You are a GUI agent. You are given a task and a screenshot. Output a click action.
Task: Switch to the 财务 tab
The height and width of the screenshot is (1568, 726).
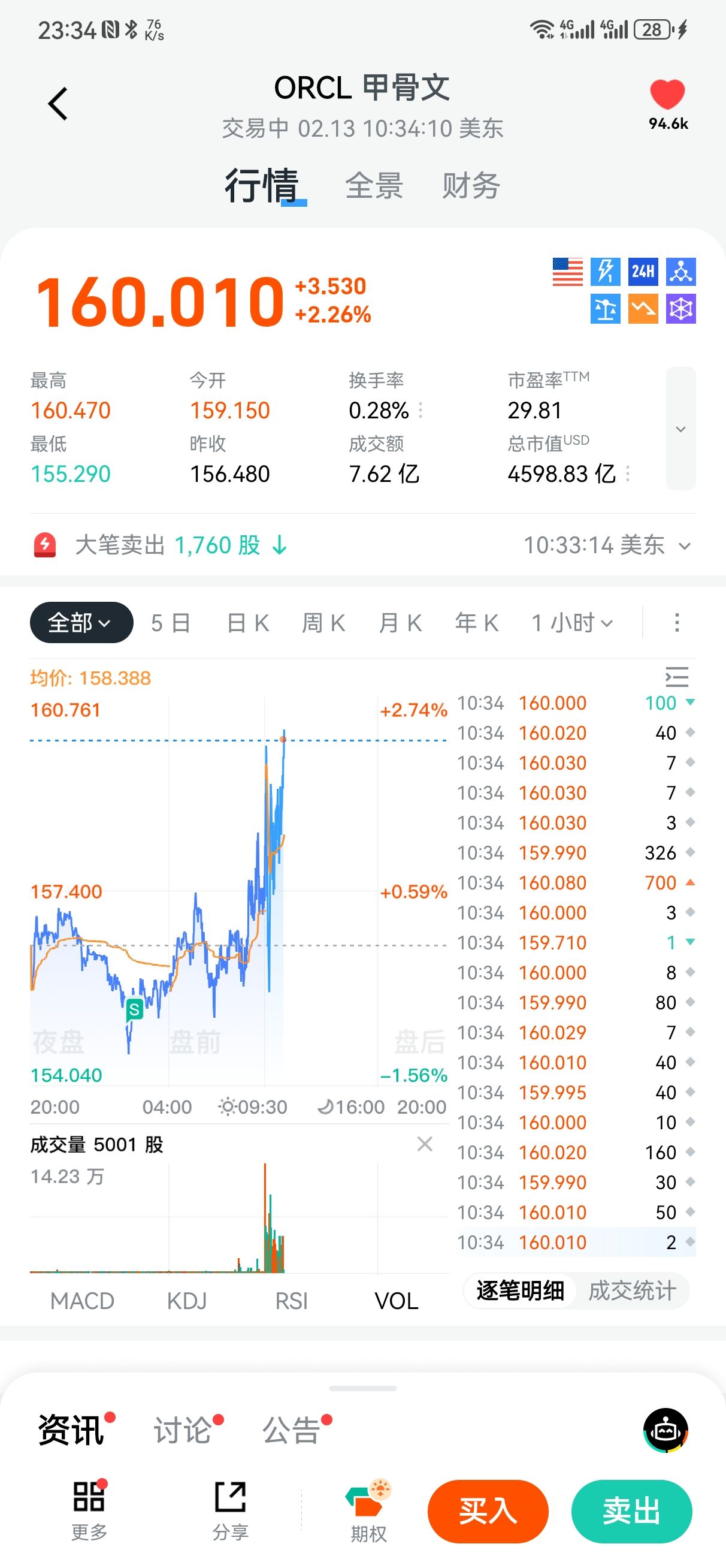470,186
